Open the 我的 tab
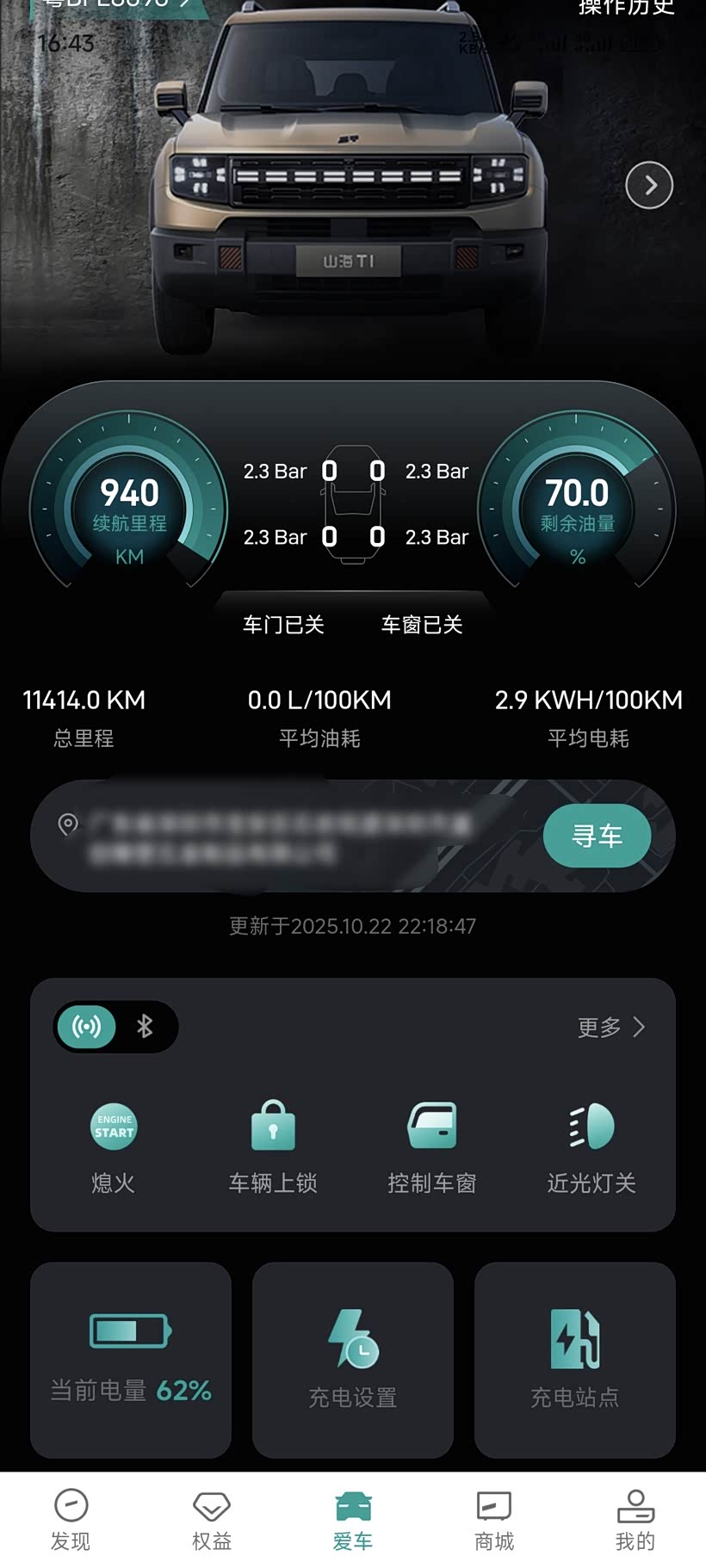This screenshot has height=1568, width=706. [x=635, y=1520]
